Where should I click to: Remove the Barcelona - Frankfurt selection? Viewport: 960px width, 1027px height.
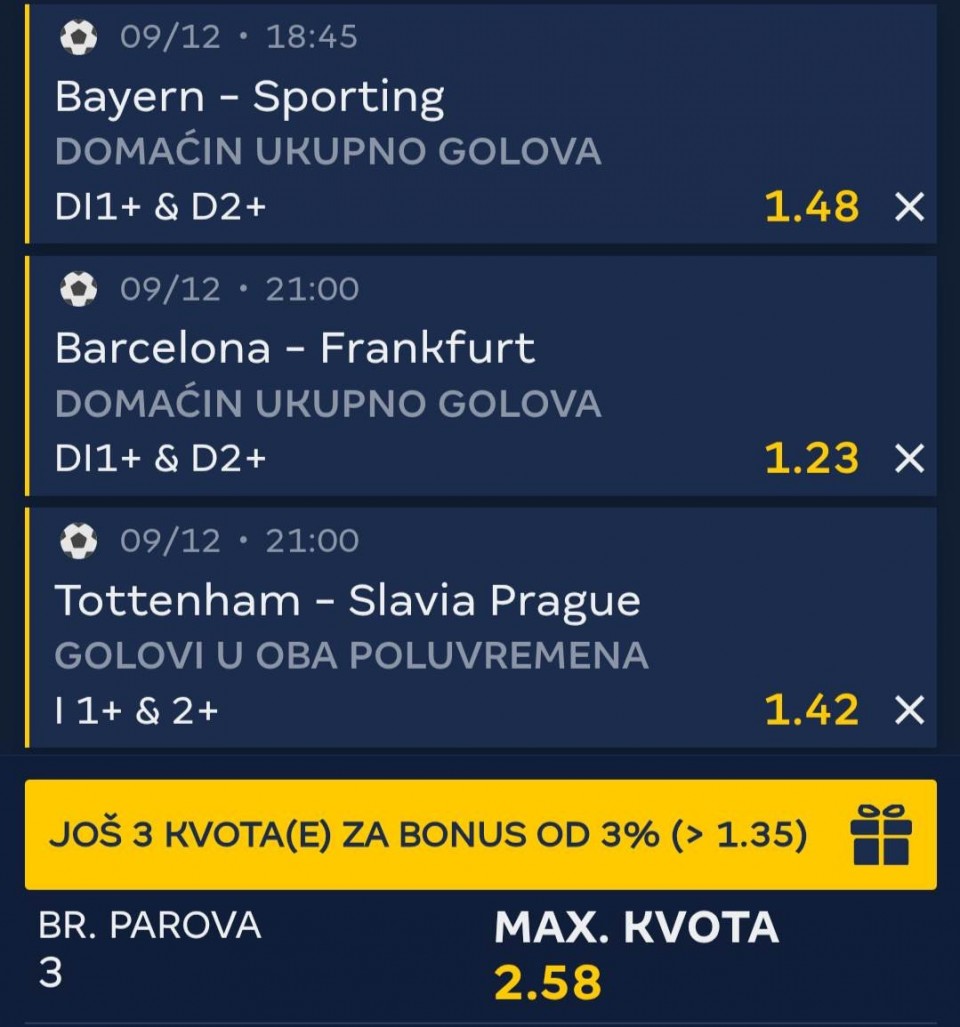909,458
